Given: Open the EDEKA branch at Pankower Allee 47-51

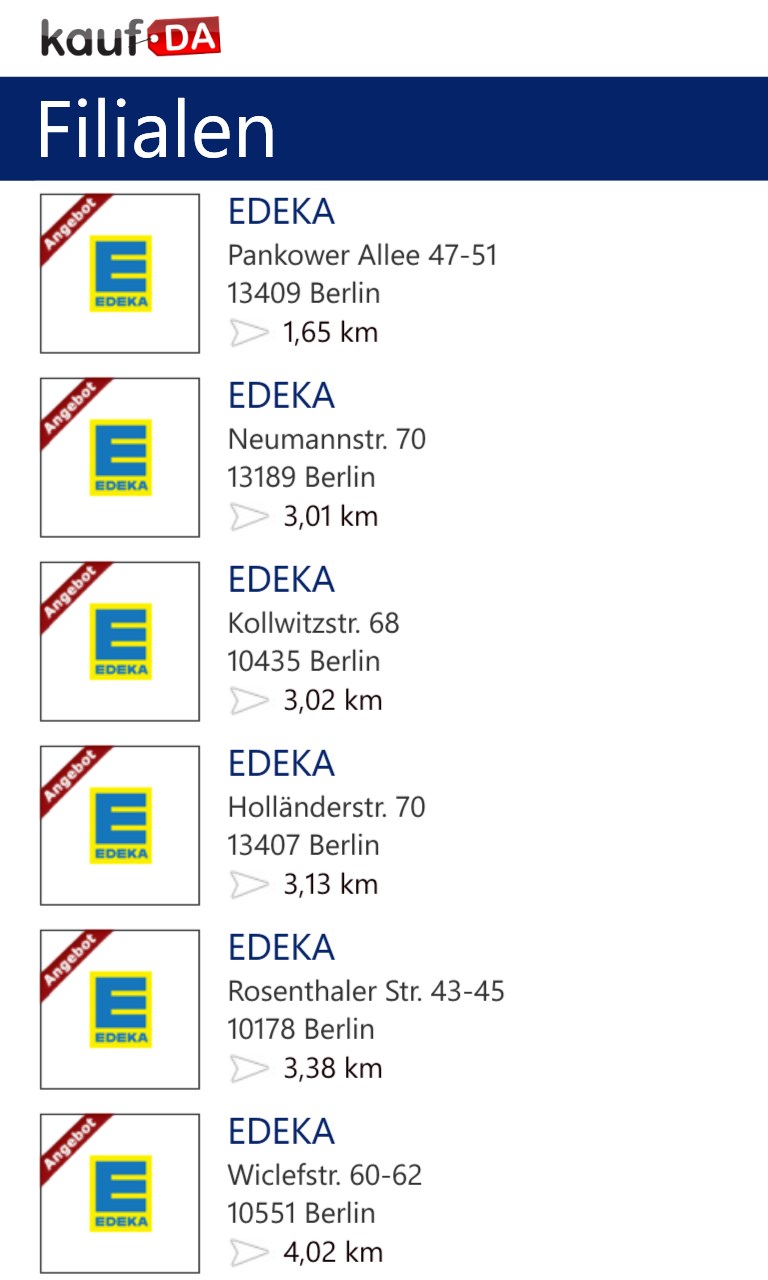Looking at the screenshot, I should coord(362,256).
